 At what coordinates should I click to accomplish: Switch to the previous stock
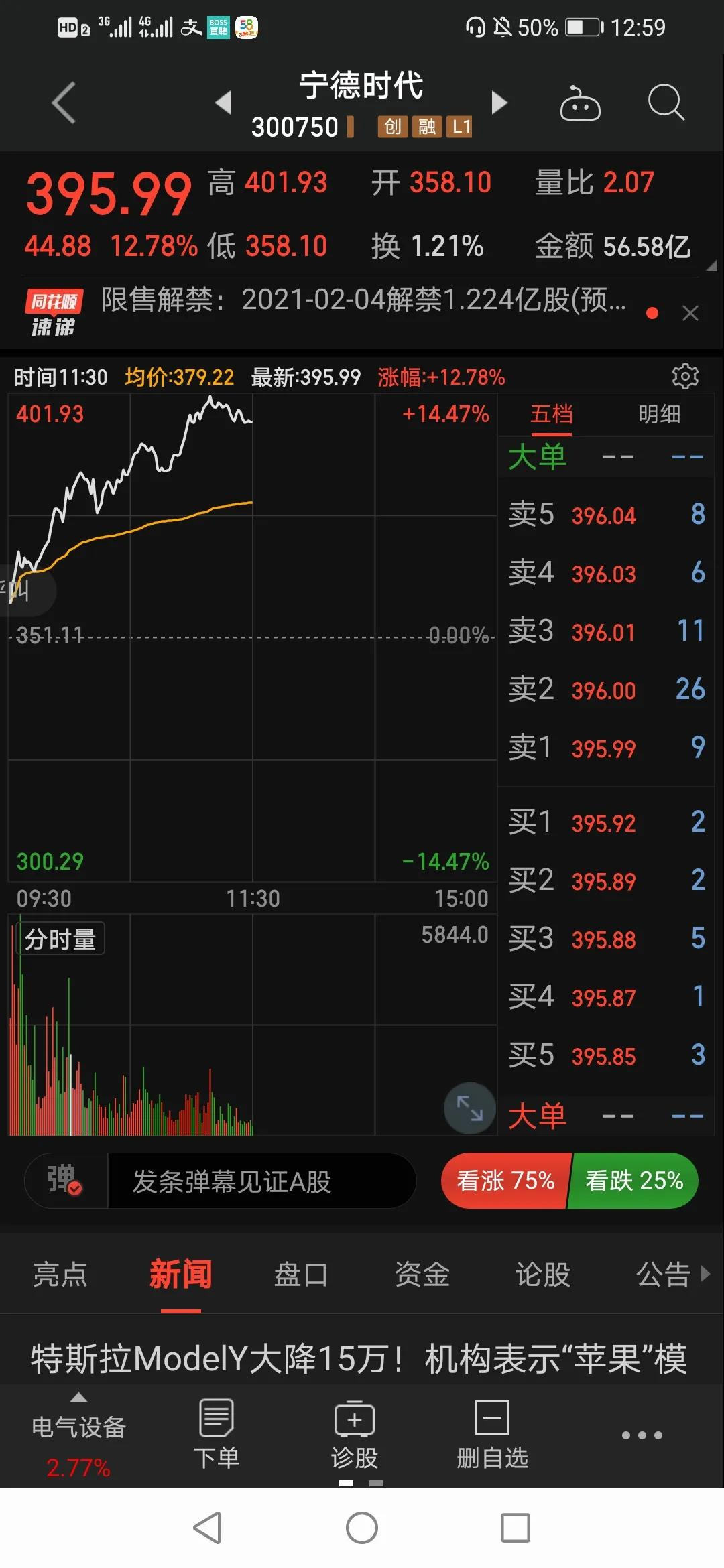[x=223, y=103]
